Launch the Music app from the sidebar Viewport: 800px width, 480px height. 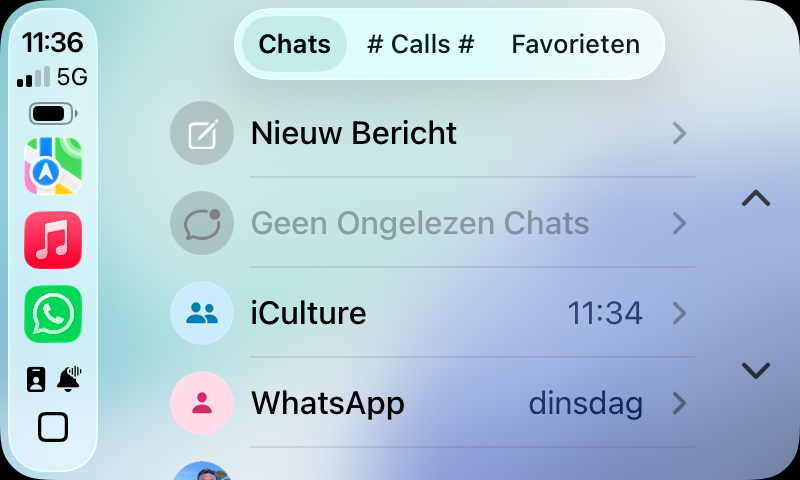coord(53,240)
